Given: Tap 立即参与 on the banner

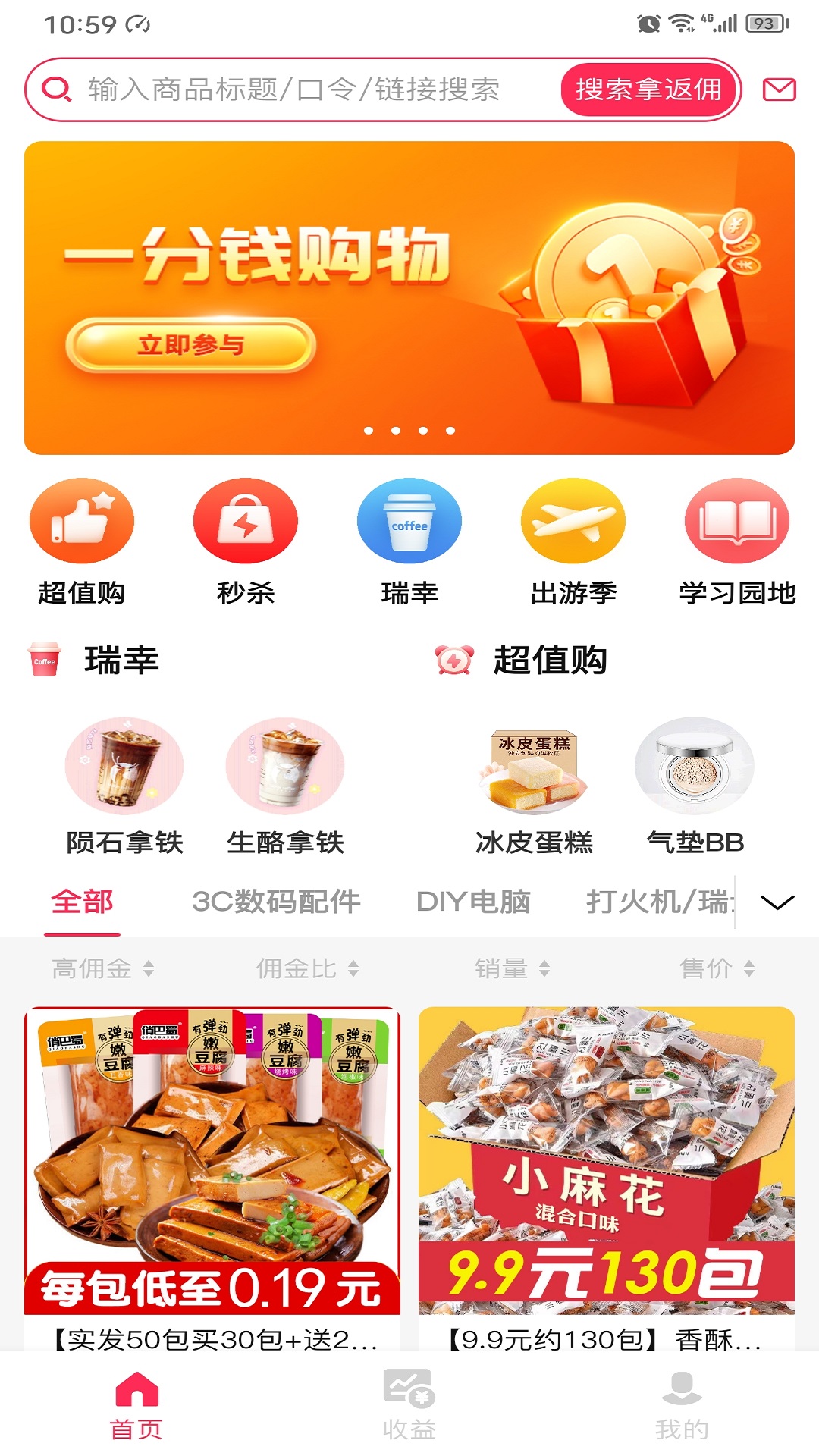Looking at the screenshot, I should pos(192,346).
